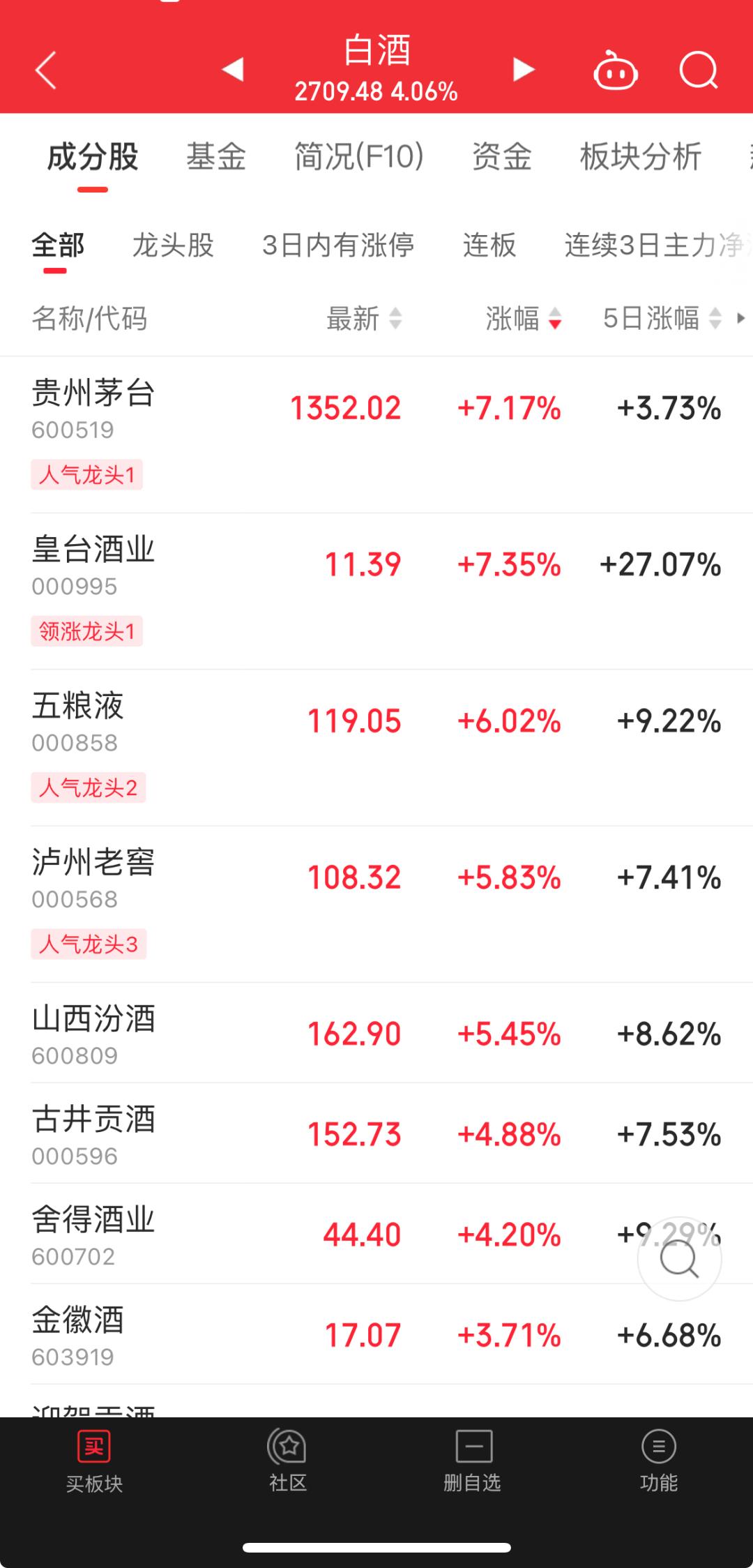Filter by 龙头股
753x1568 pixels.
(x=173, y=245)
